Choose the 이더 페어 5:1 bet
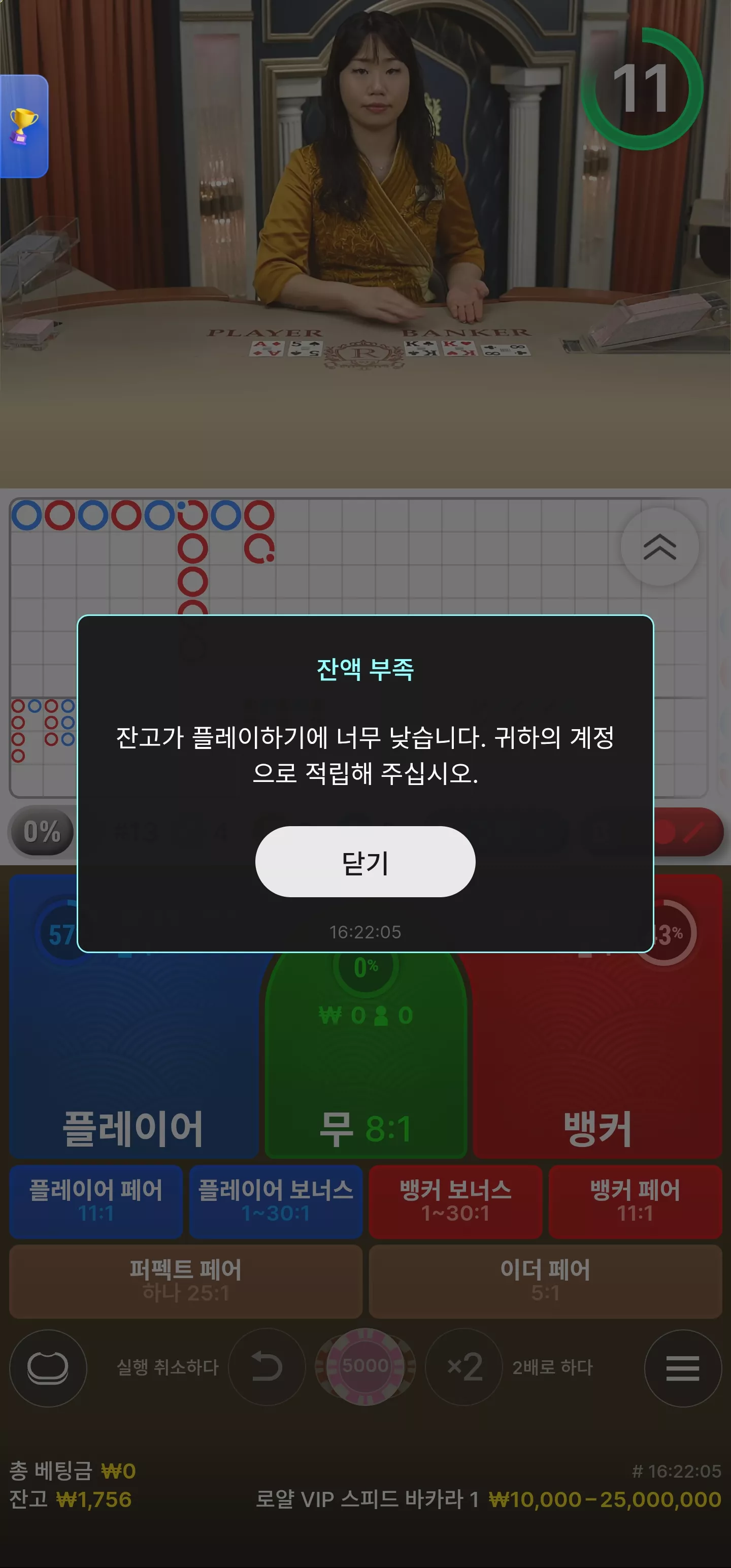The height and width of the screenshot is (1568, 731). [x=545, y=1281]
